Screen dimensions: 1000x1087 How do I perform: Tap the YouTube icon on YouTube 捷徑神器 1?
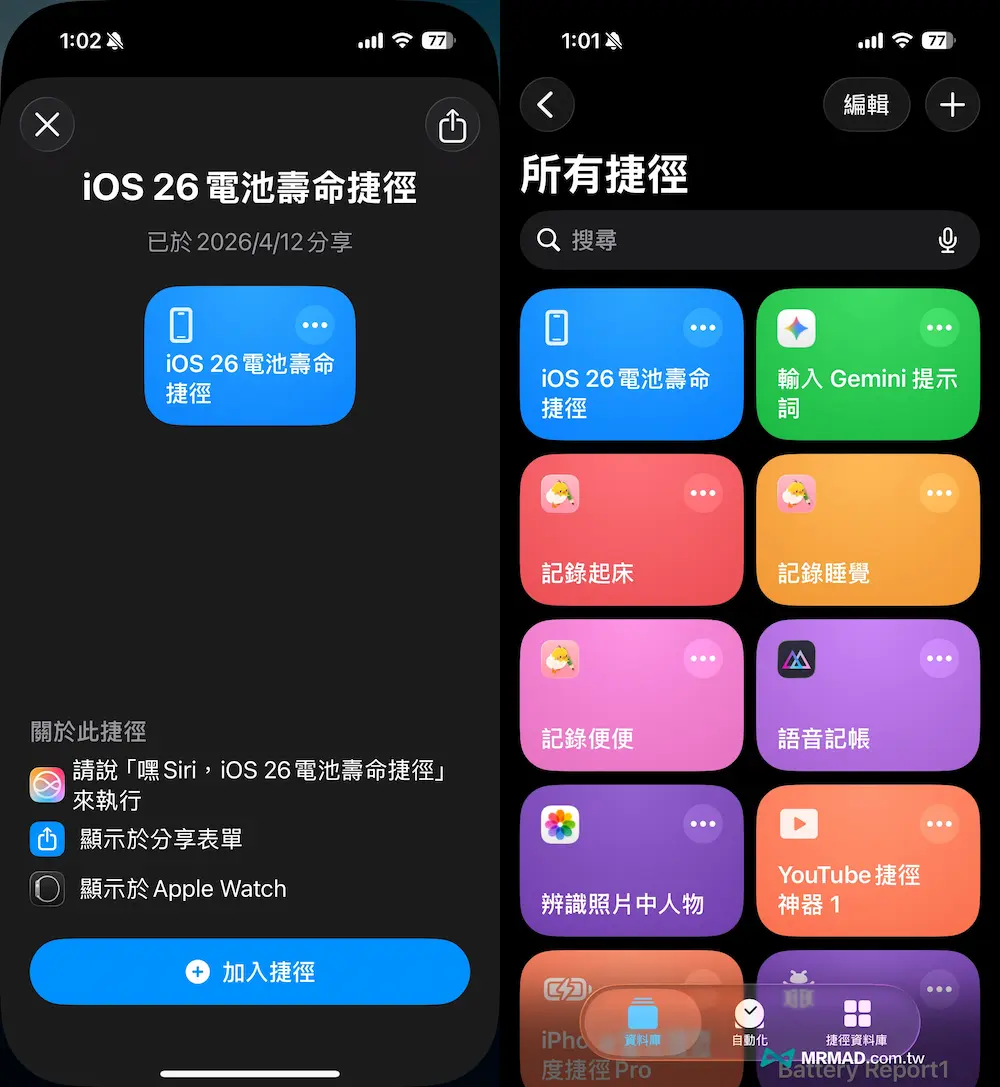pyautogui.click(x=797, y=823)
